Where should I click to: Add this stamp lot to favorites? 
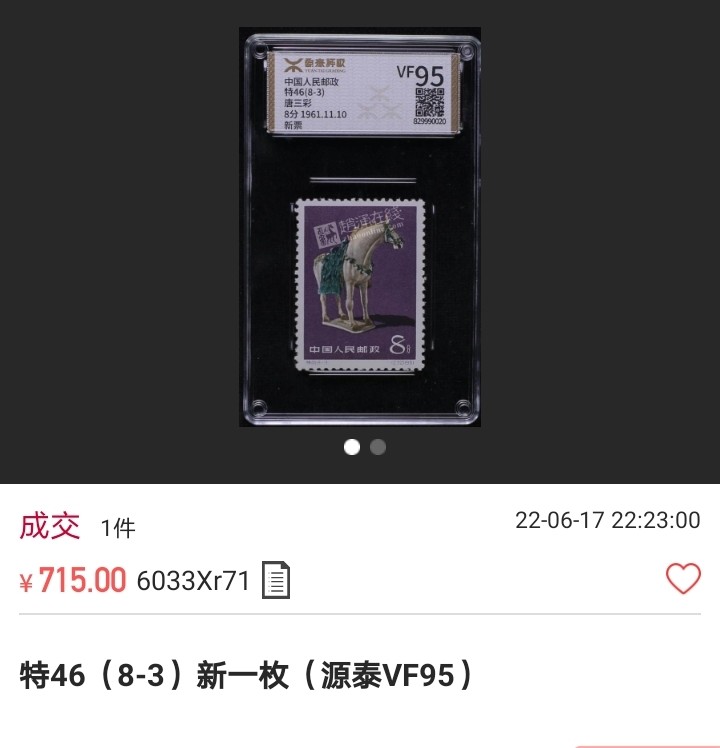(x=683, y=578)
